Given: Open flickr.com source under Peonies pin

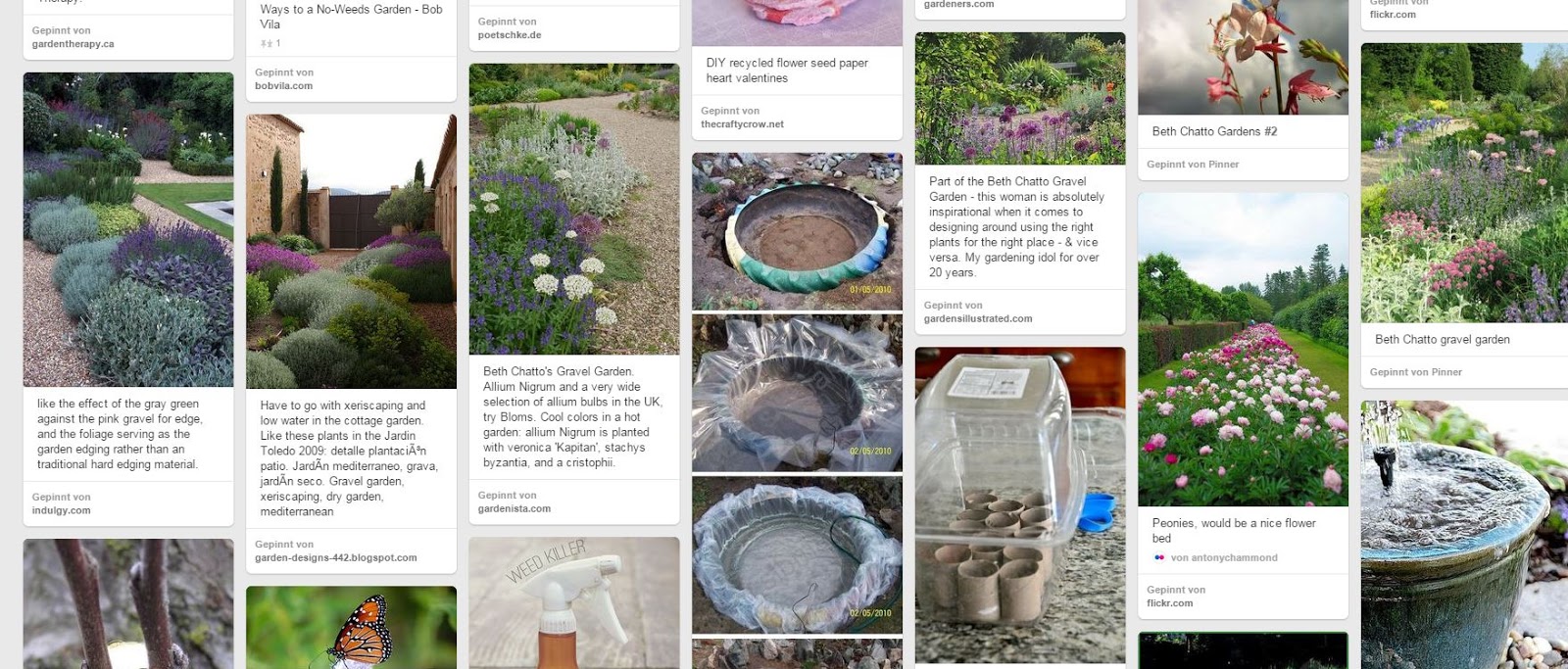Looking at the screenshot, I should [1169, 603].
